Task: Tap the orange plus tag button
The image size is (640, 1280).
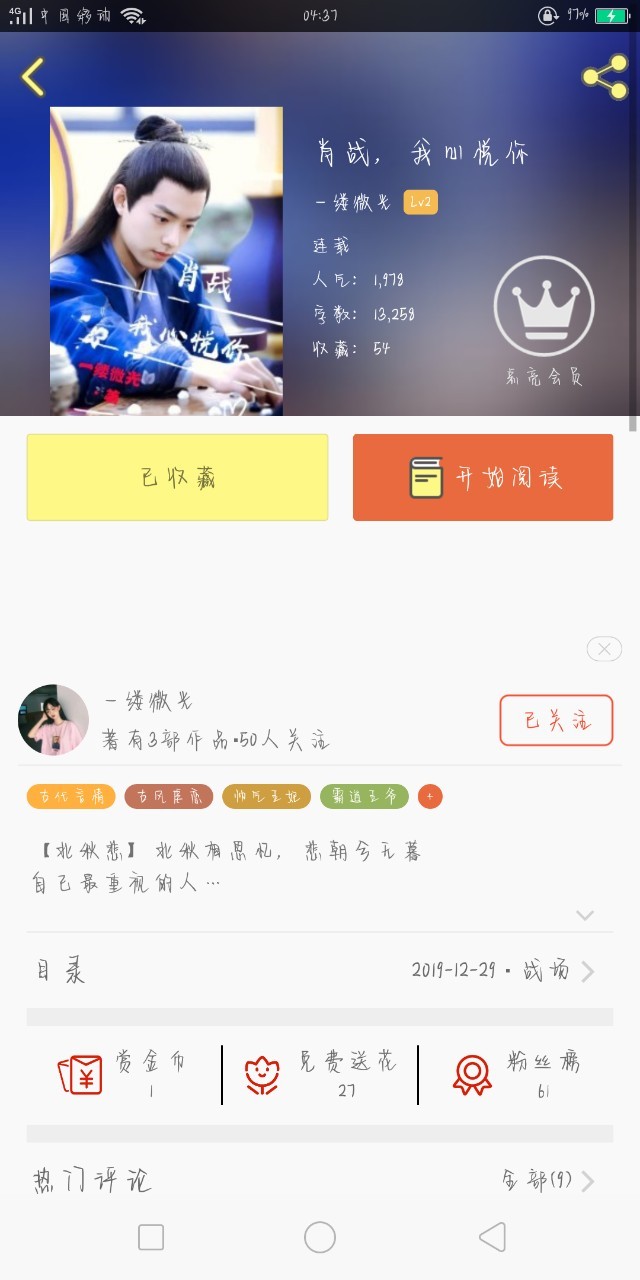Action: coord(430,797)
